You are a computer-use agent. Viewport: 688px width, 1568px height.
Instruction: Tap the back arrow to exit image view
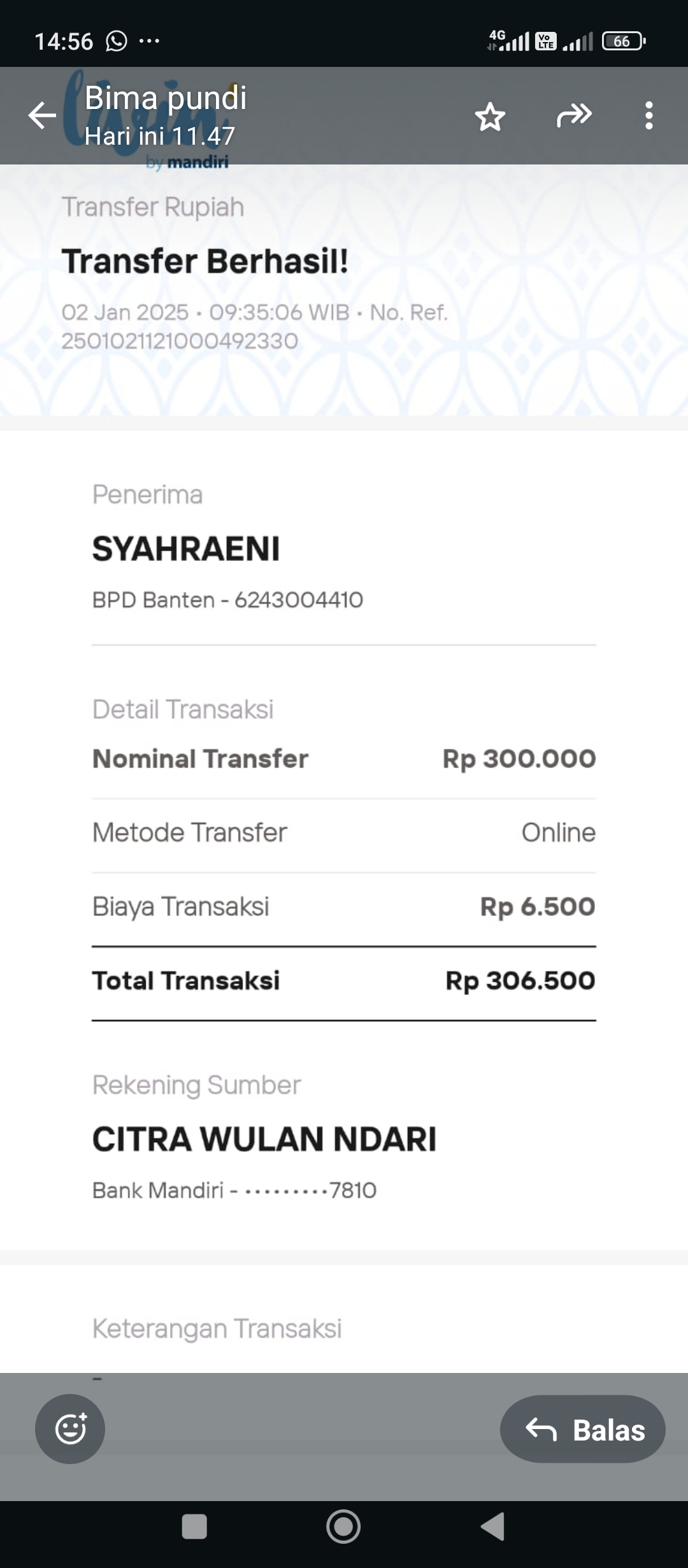(x=41, y=115)
